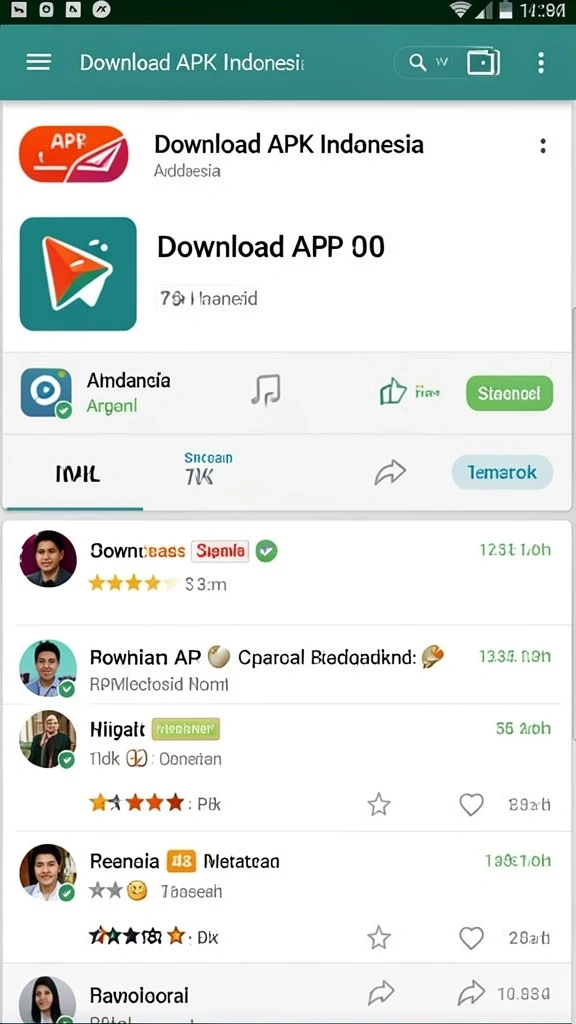Select the IMIL tab
Image resolution: width=576 pixels, height=1024 pixels.
pyautogui.click(x=77, y=473)
